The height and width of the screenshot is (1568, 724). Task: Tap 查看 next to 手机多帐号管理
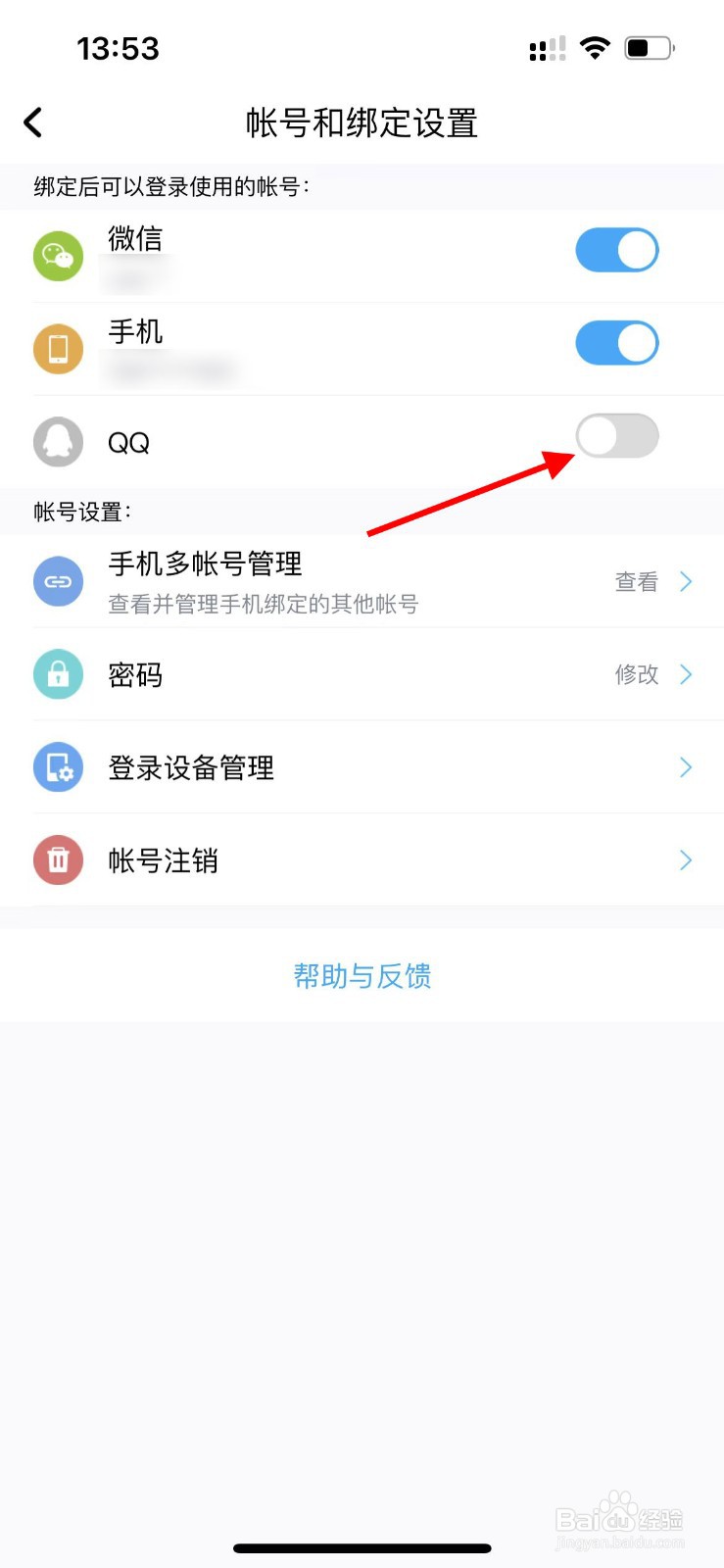tap(635, 581)
